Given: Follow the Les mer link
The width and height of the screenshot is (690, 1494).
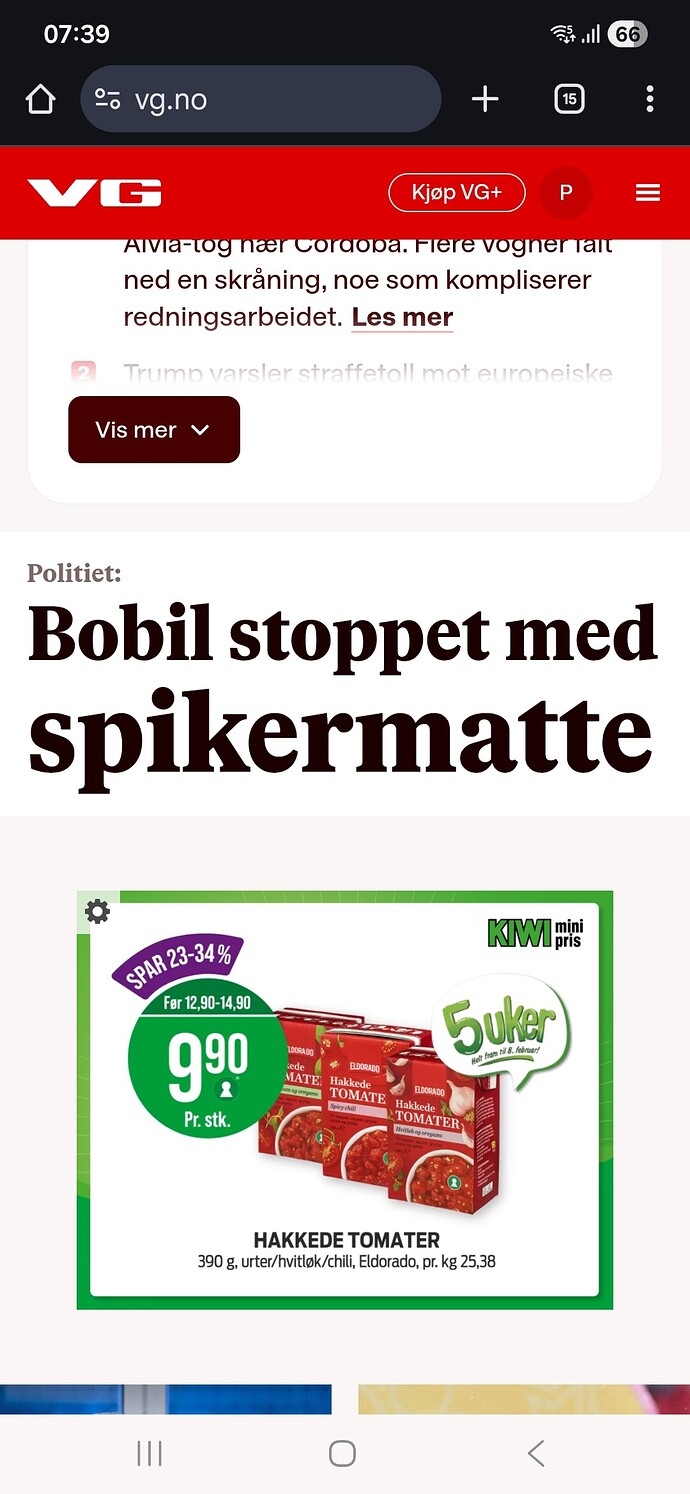Looking at the screenshot, I should tap(402, 317).
